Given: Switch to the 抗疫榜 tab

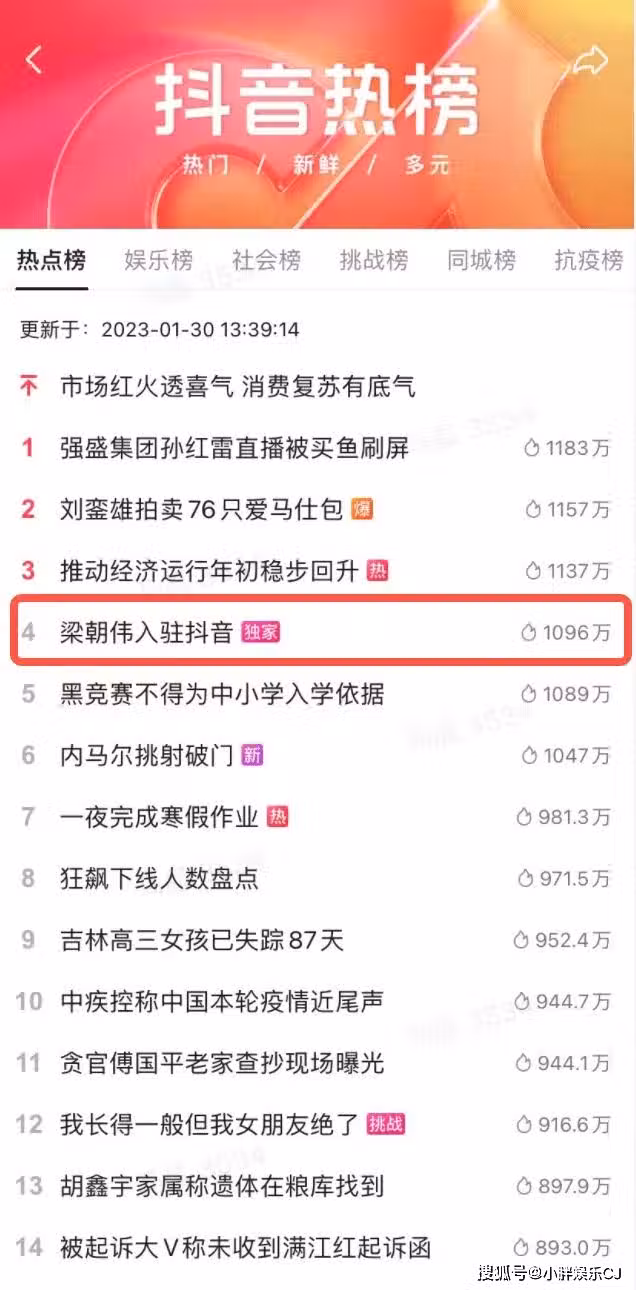Looking at the screenshot, I should pos(588,261).
